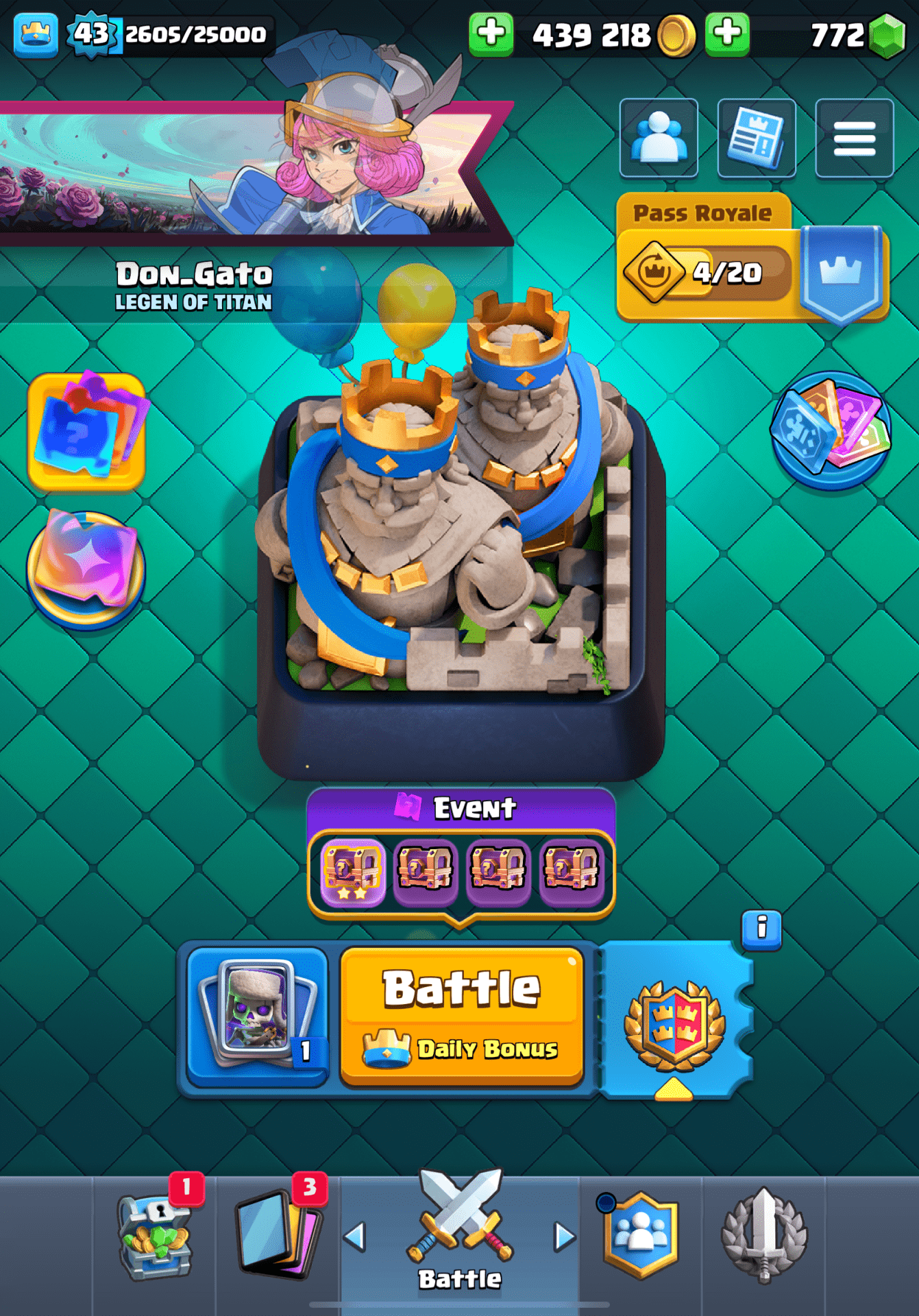Tap the King level crown icon
The image size is (919, 1316).
point(36,34)
